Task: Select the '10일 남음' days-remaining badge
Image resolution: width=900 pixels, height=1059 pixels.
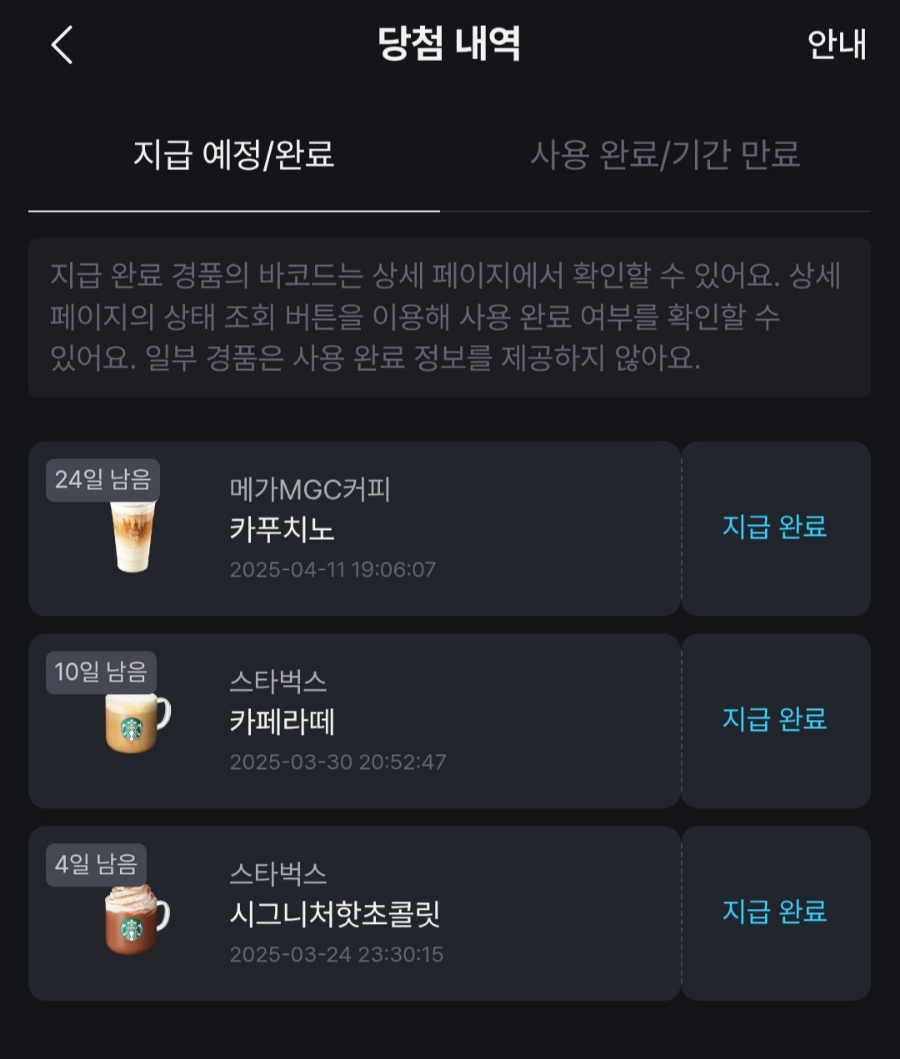Action: click(x=99, y=671)
